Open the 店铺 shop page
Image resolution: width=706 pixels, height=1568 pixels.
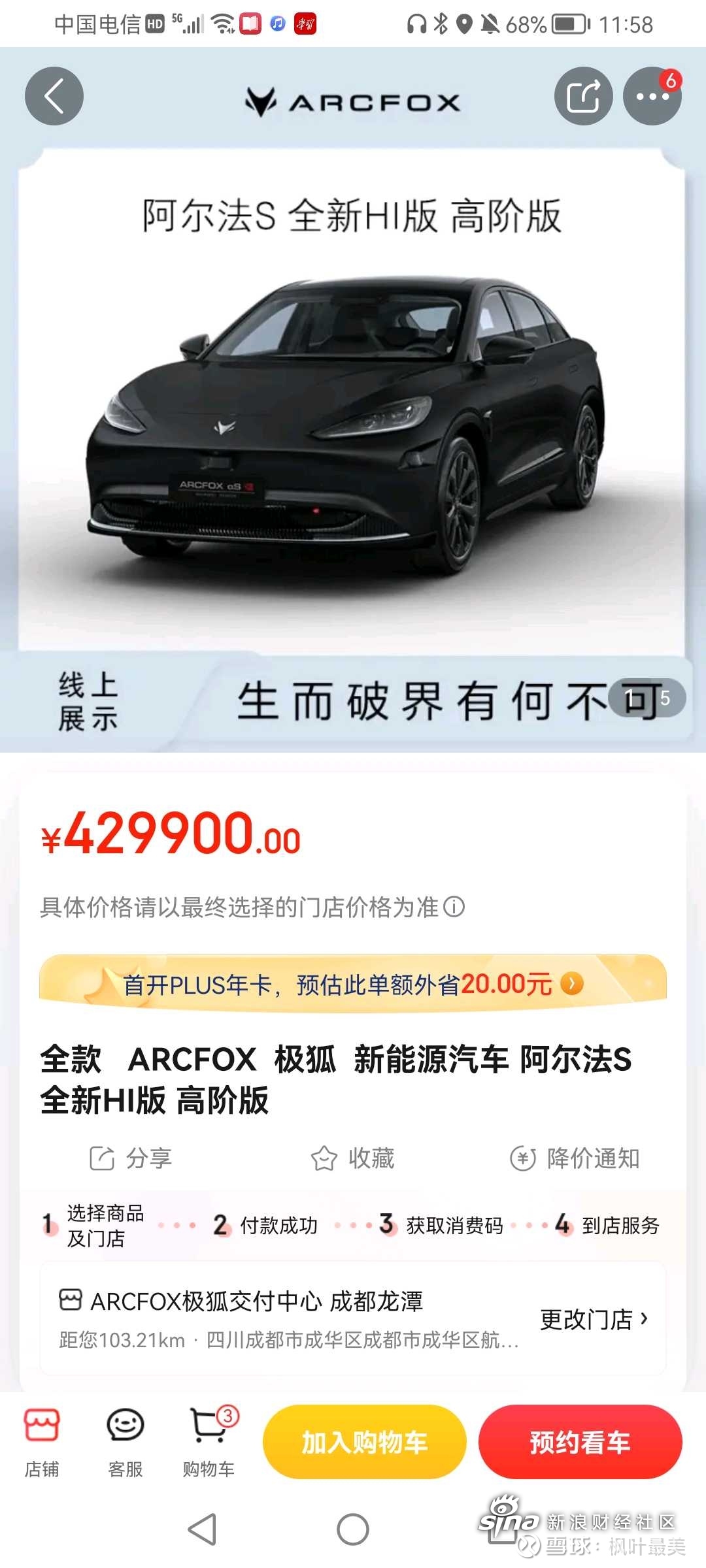coord(42,1443)
